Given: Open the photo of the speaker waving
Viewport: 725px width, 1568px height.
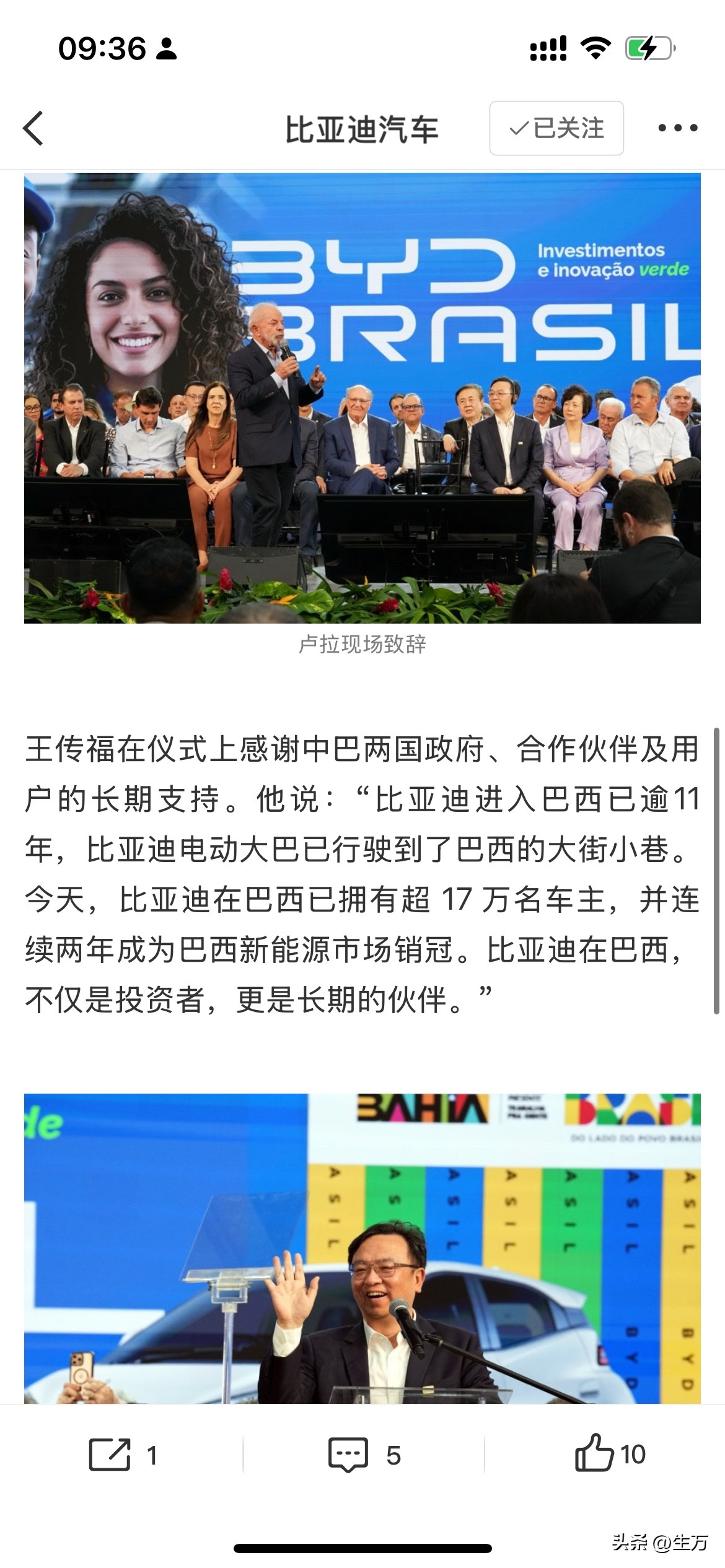Looking at the screenshot, I should tap(362, 1248).
